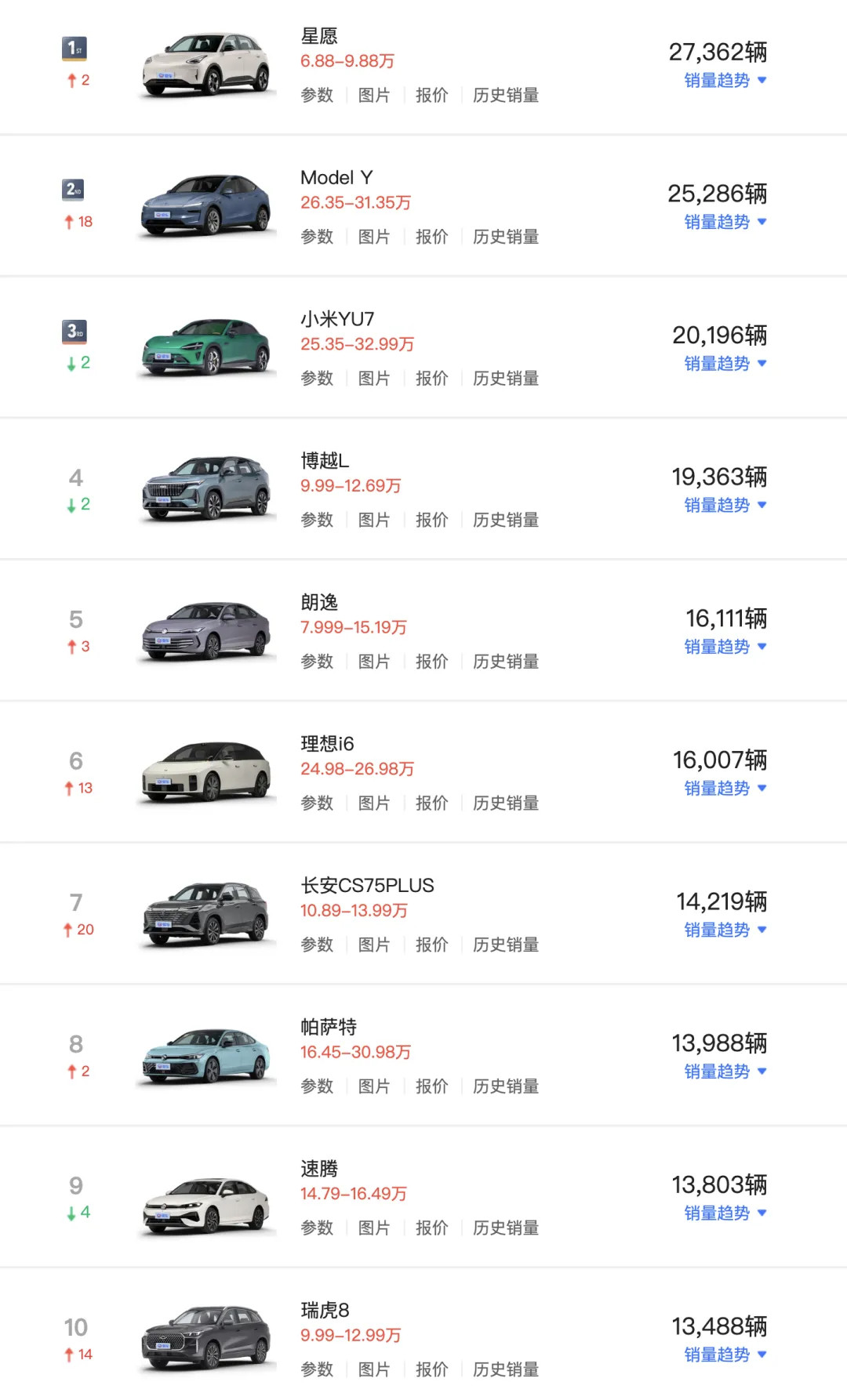Open 报价 for 朗逸

click(x=433, y=662)
